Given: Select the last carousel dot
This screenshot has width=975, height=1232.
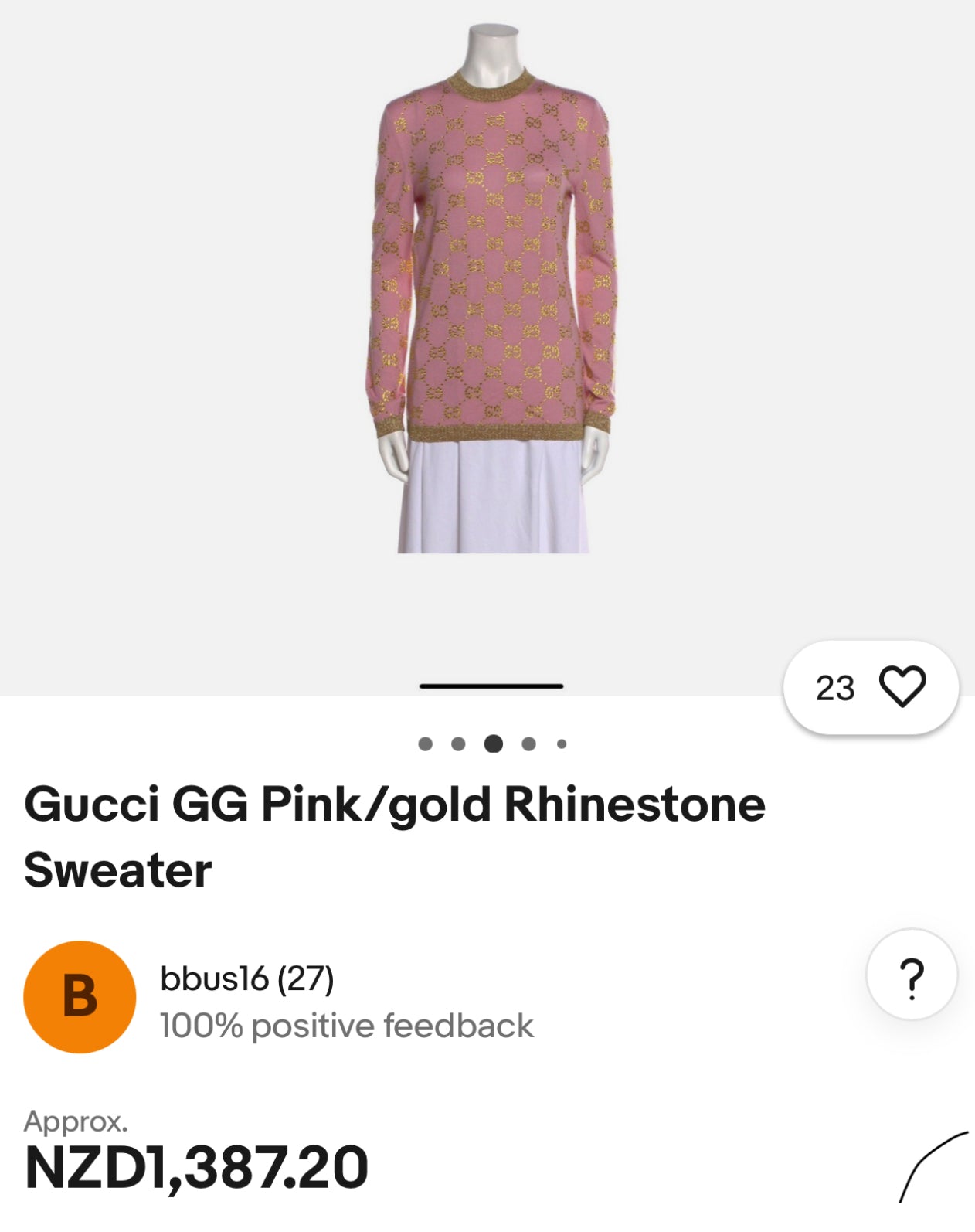Looking at the screenshot, I should (559, 744).
